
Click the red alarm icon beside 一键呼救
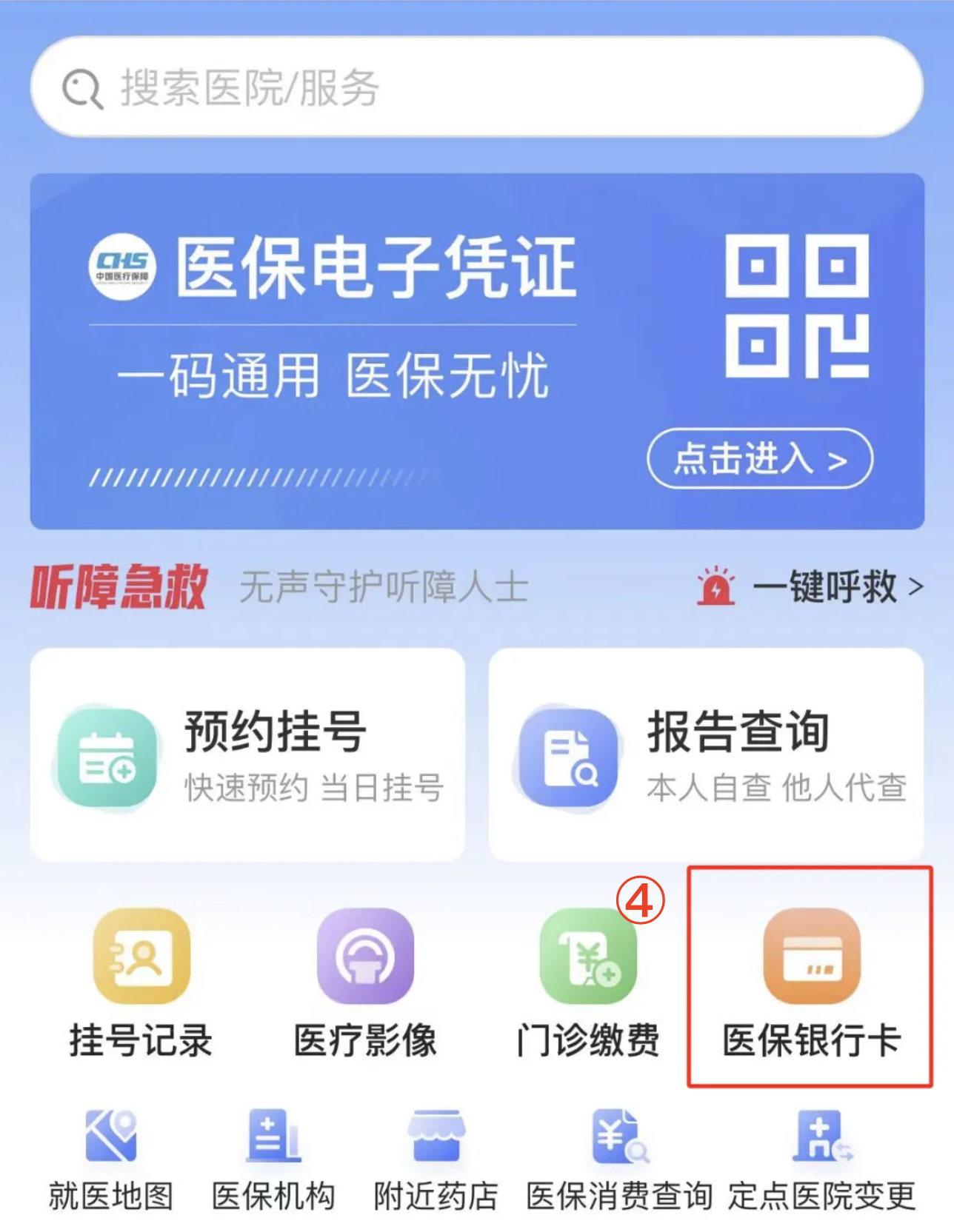click(715, 587)
